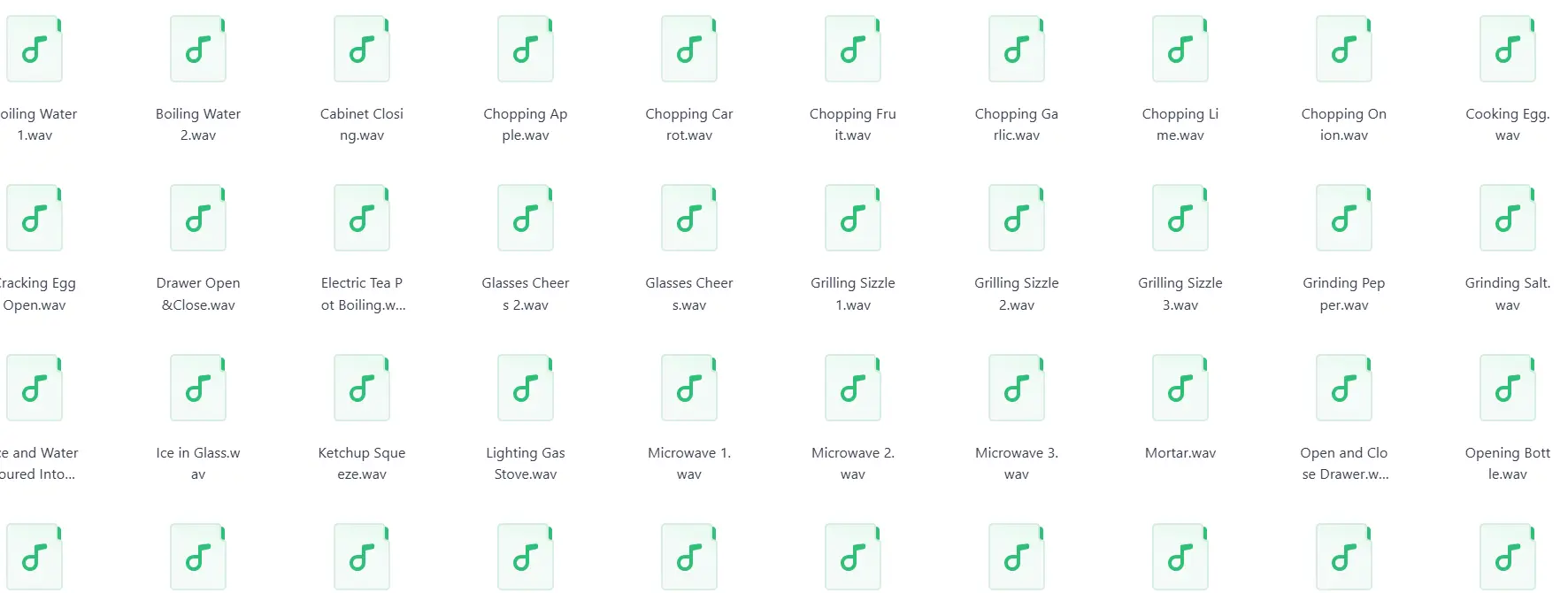Open Chopping Lime.wav file
Screen dimensions: 1568x593
pos(1180,50)
